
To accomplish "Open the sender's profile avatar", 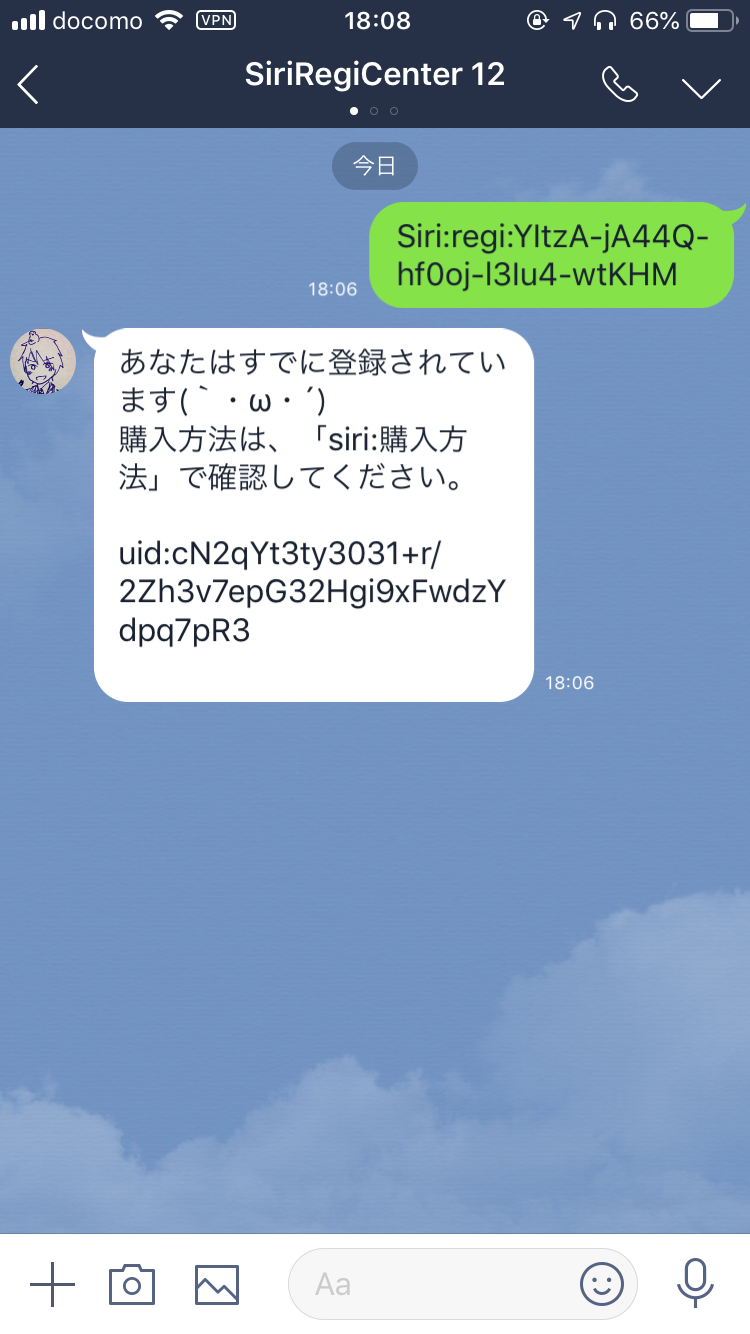I will point(43,361).
